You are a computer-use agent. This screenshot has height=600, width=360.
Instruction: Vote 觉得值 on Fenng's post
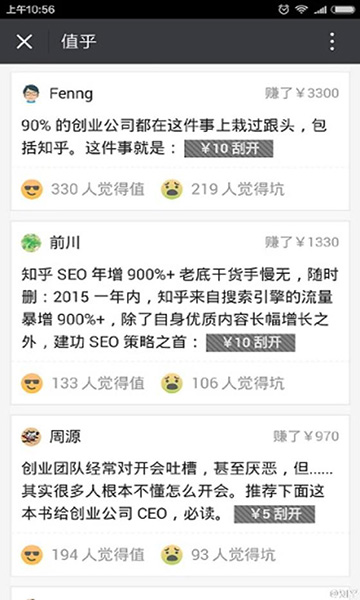click(x=83, y=189)
